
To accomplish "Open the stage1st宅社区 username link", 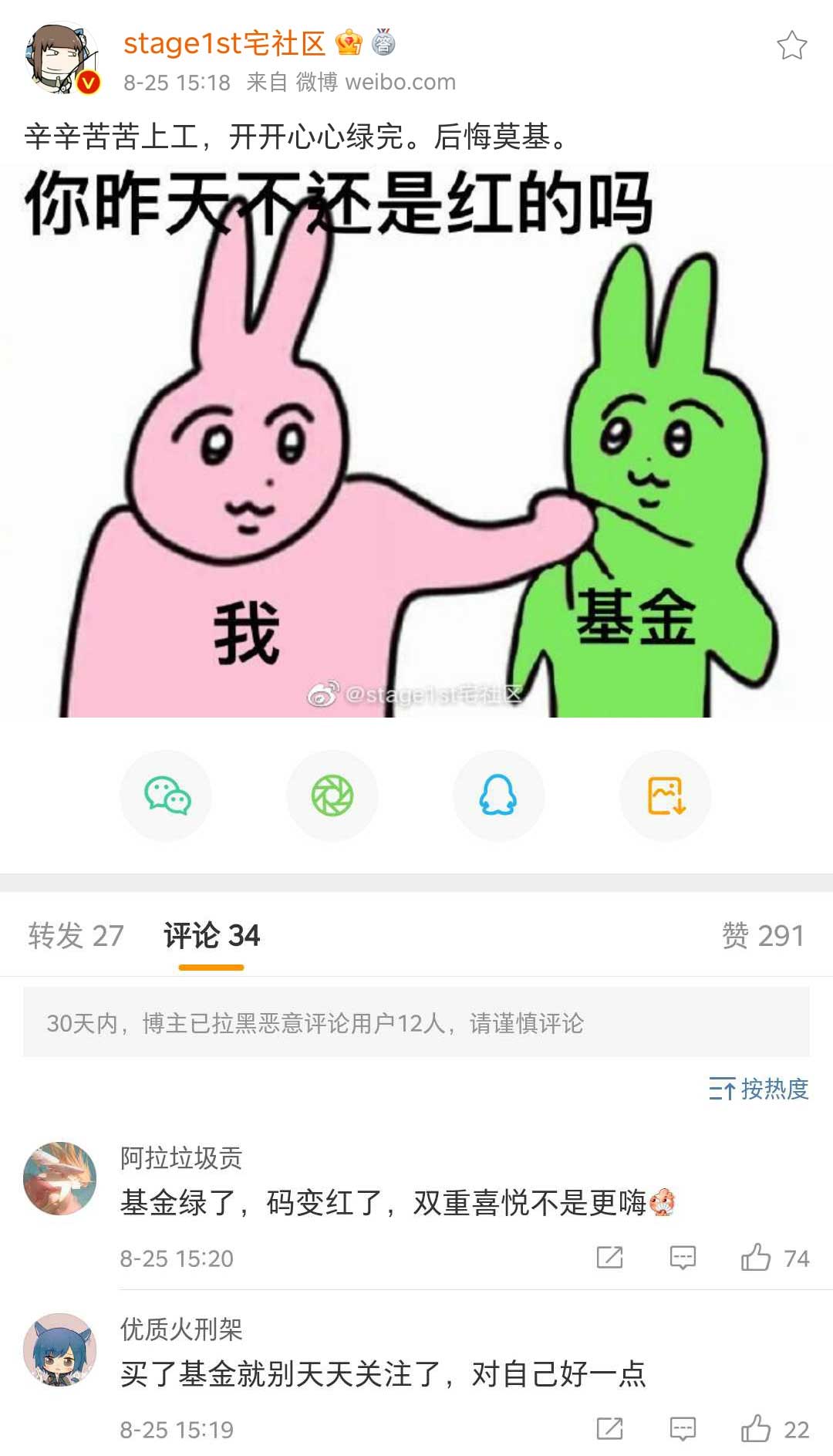I will (224, 44).
